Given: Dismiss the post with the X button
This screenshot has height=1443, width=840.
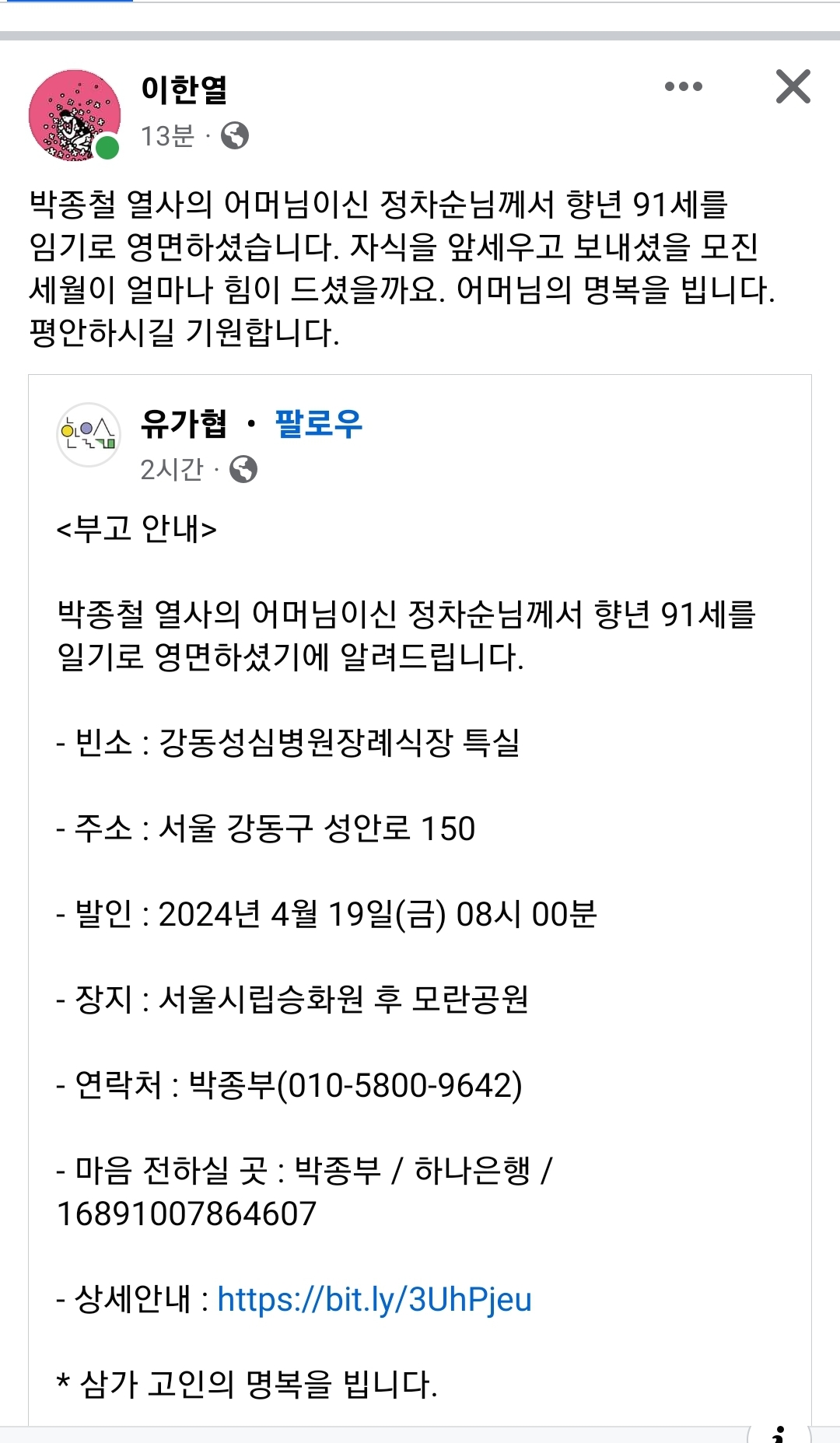Looking at the screenshot, I should (793, 86).
